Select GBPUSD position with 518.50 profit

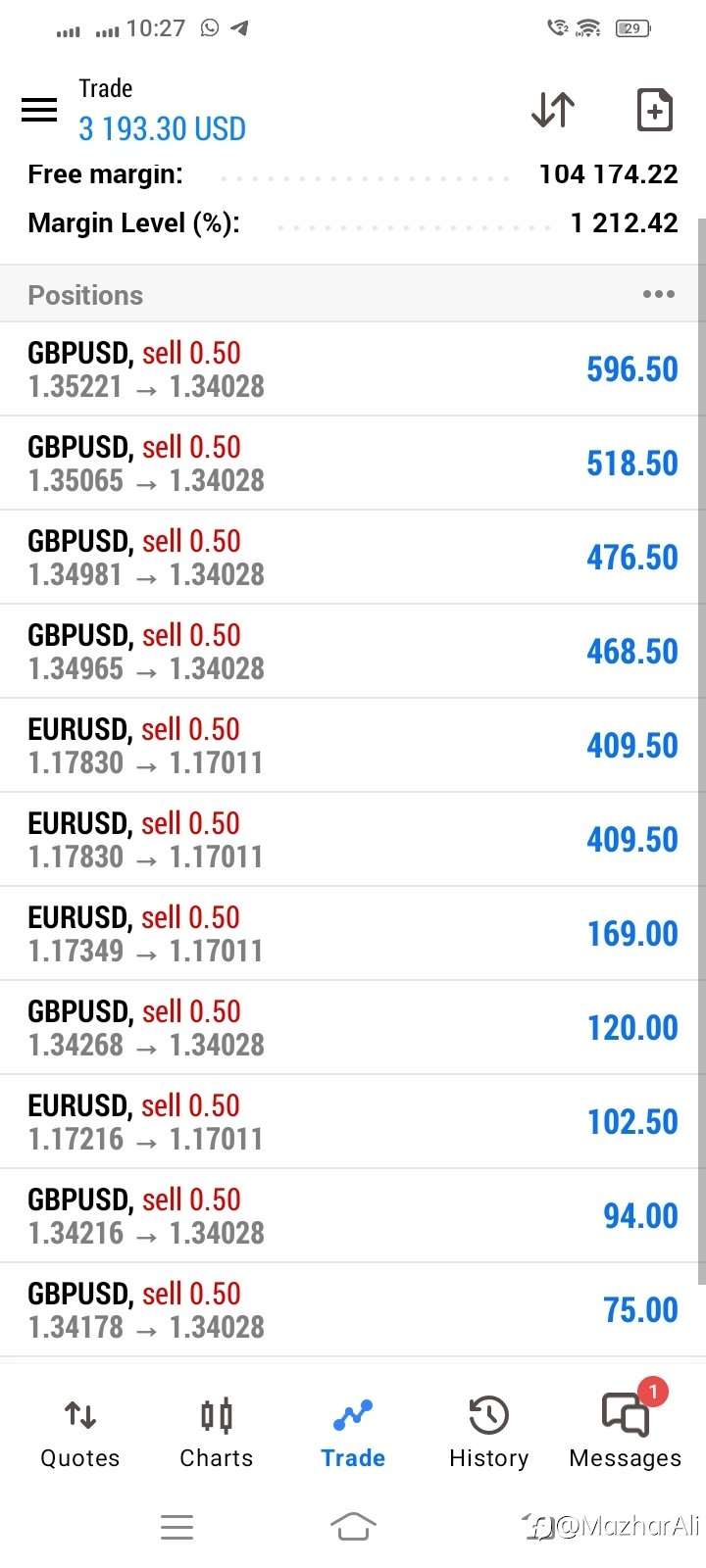353,464
